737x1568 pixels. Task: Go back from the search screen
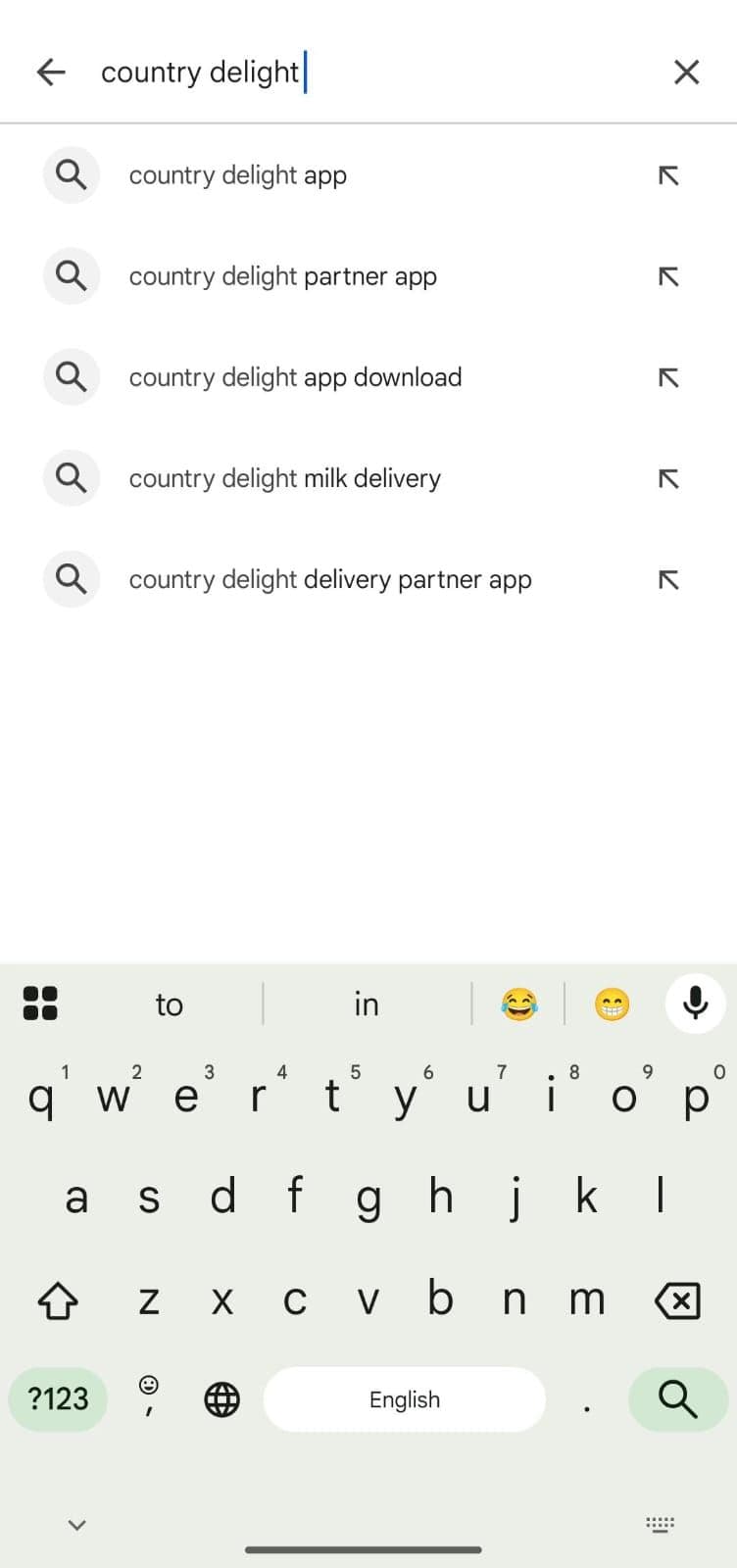51,72
